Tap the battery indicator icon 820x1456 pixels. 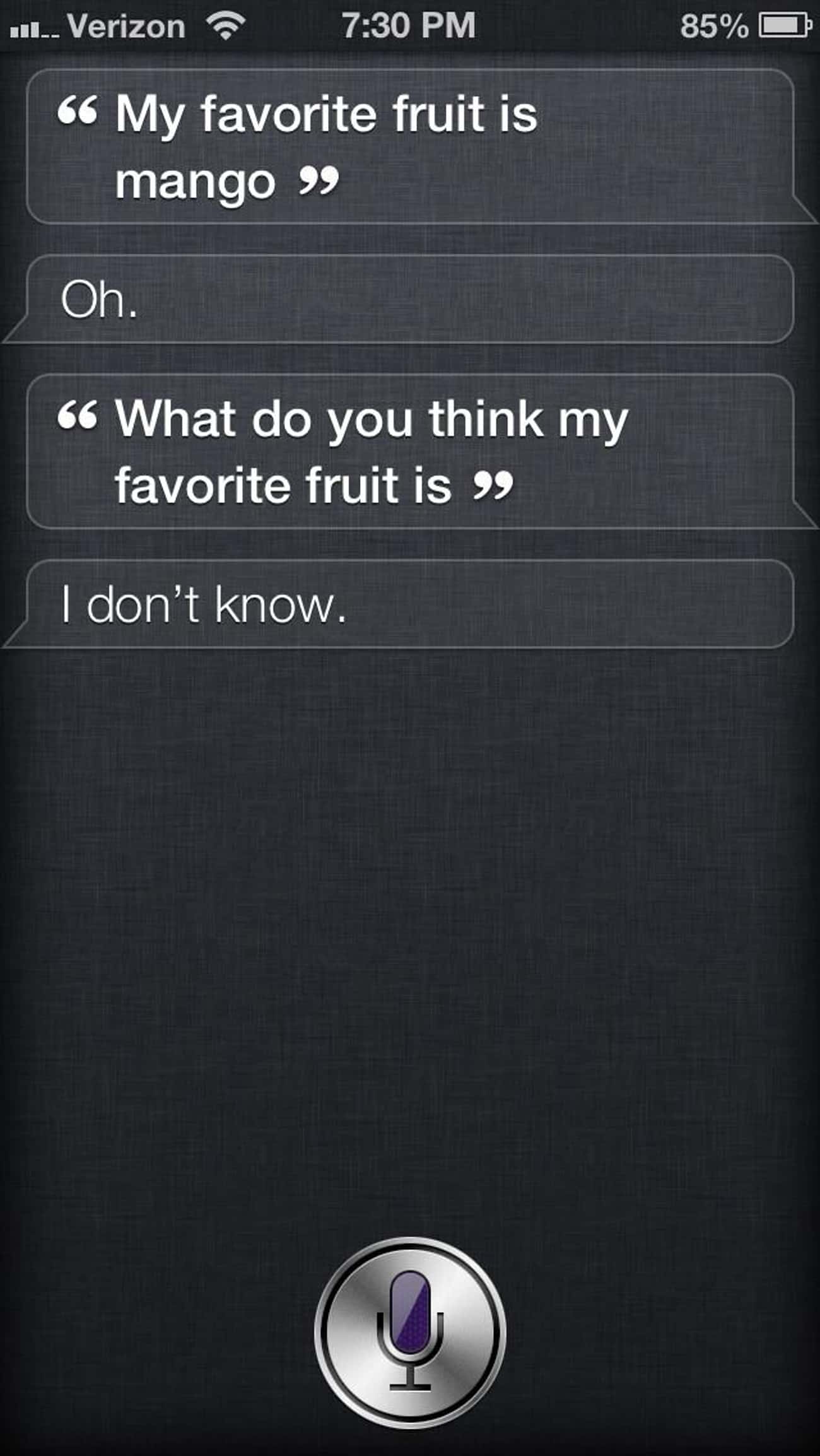782,24
